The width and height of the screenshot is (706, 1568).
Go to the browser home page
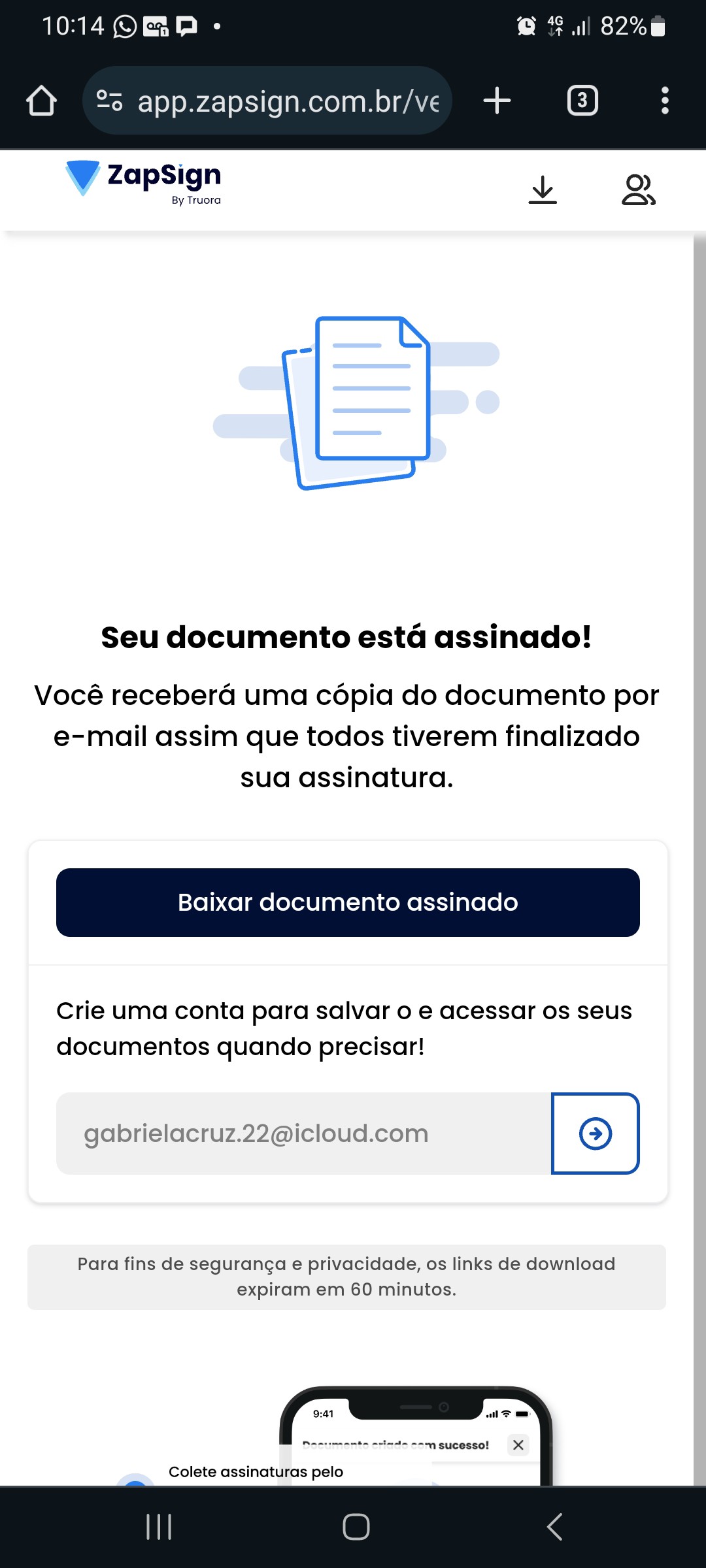click(41, 101)
